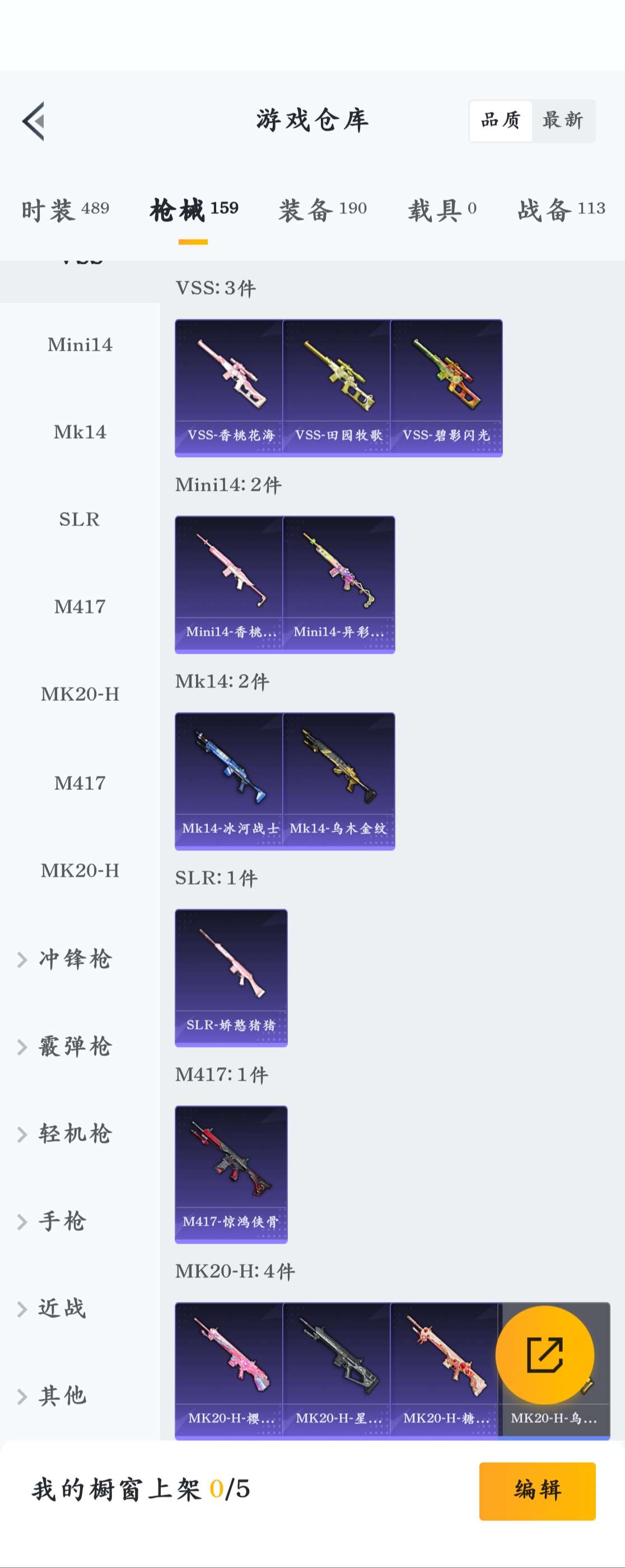
Task: Open the VSS-香桃花海 skin
Action: 230,388
